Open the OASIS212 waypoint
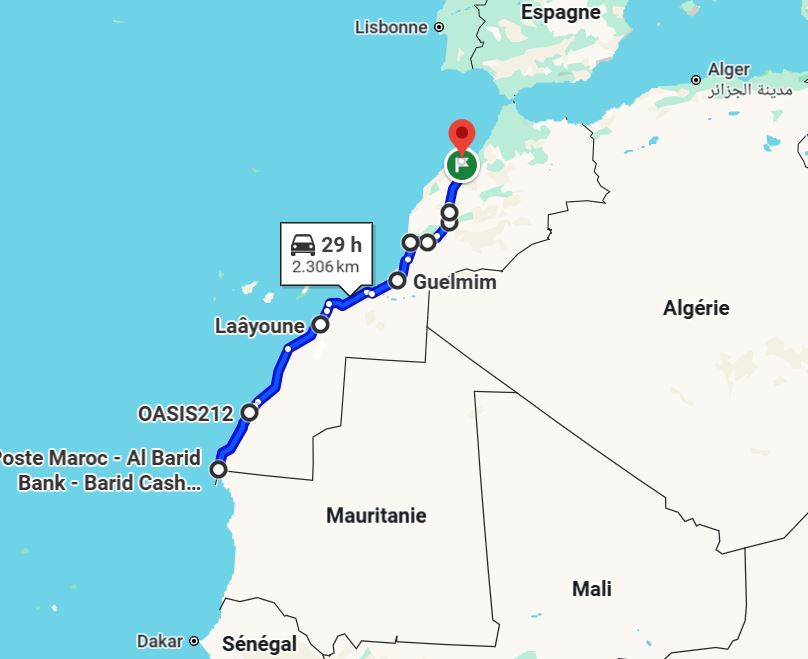This screenshot has height=659, width=808. (249, 412)
